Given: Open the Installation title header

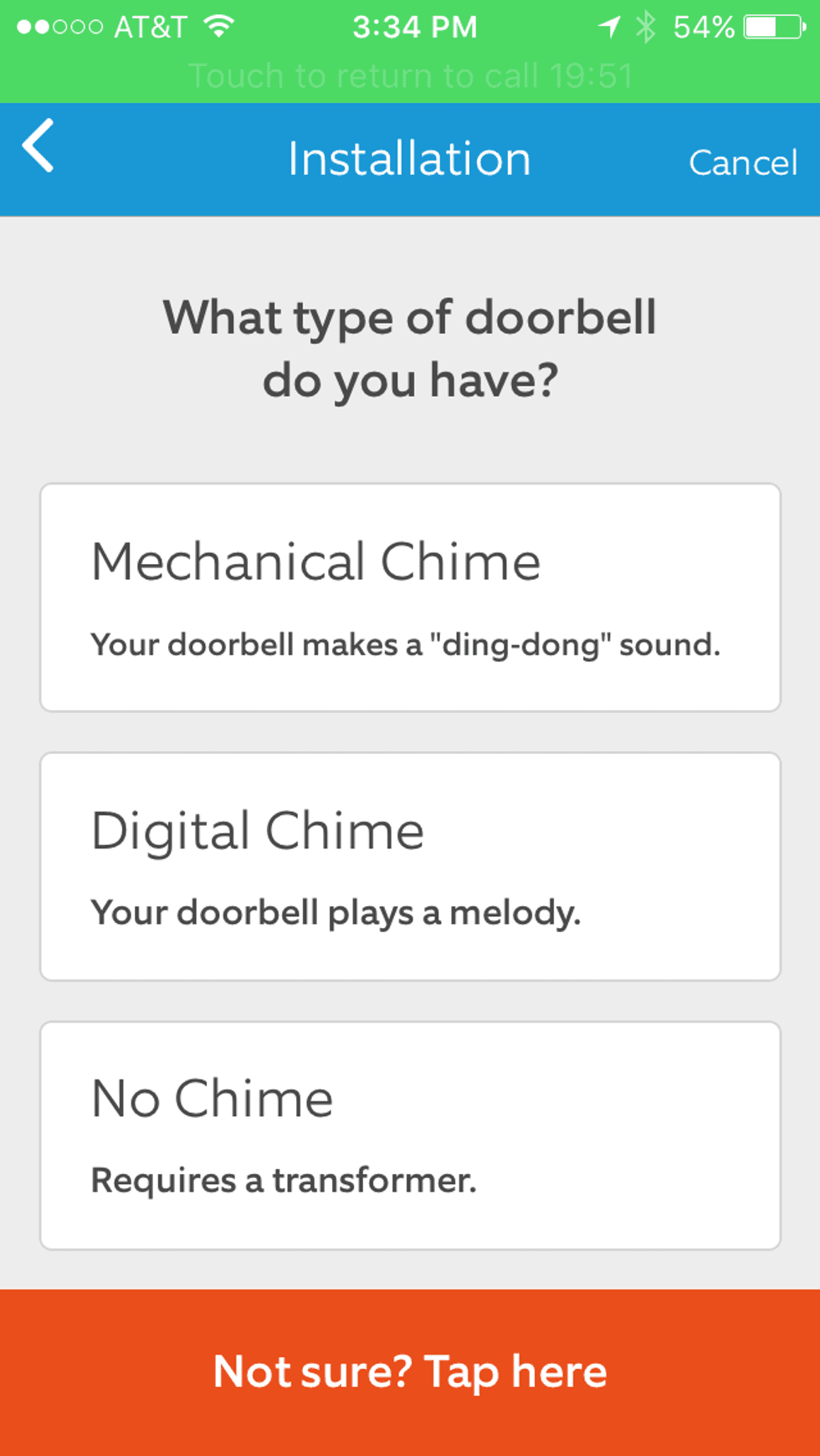Looking at the screenshot, I should pyautogui.click(x=409, y=158).
